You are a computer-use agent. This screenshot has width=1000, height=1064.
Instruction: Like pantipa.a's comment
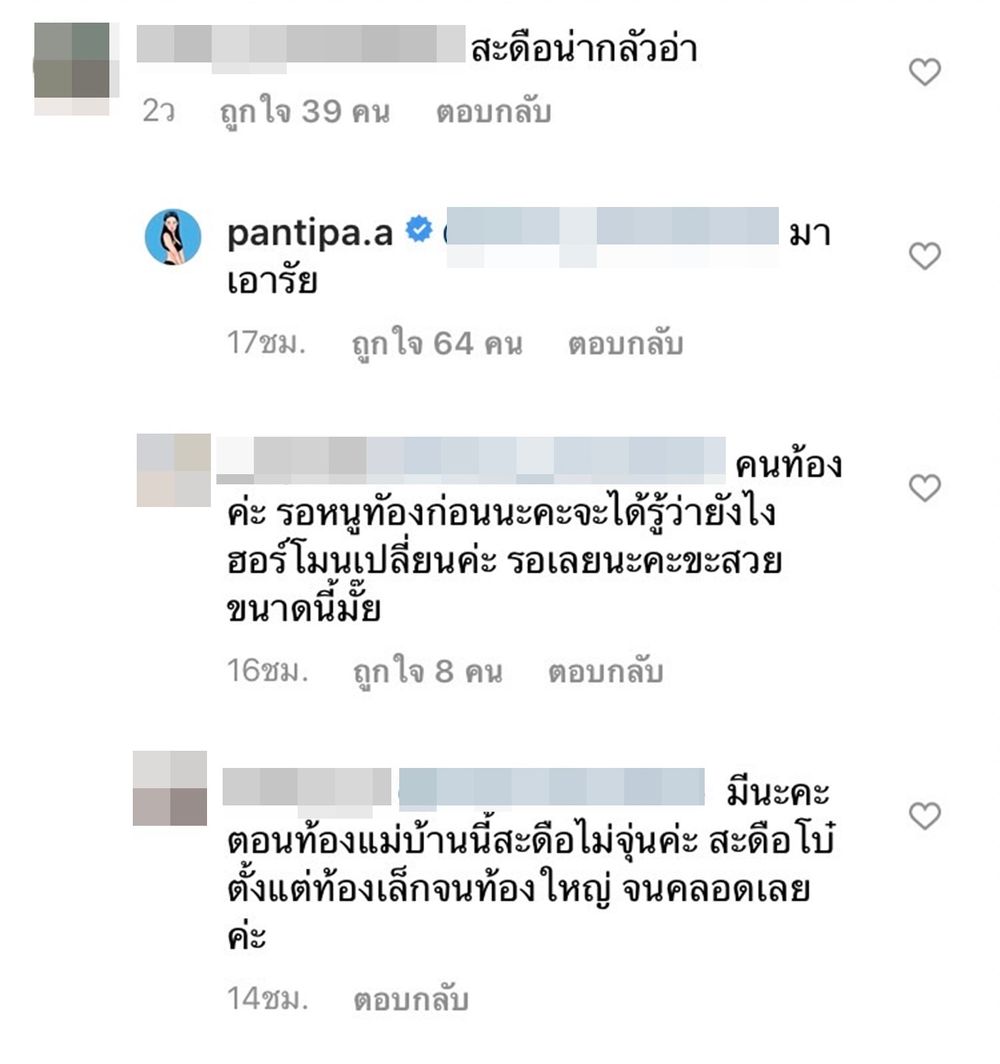coord(925,257)
